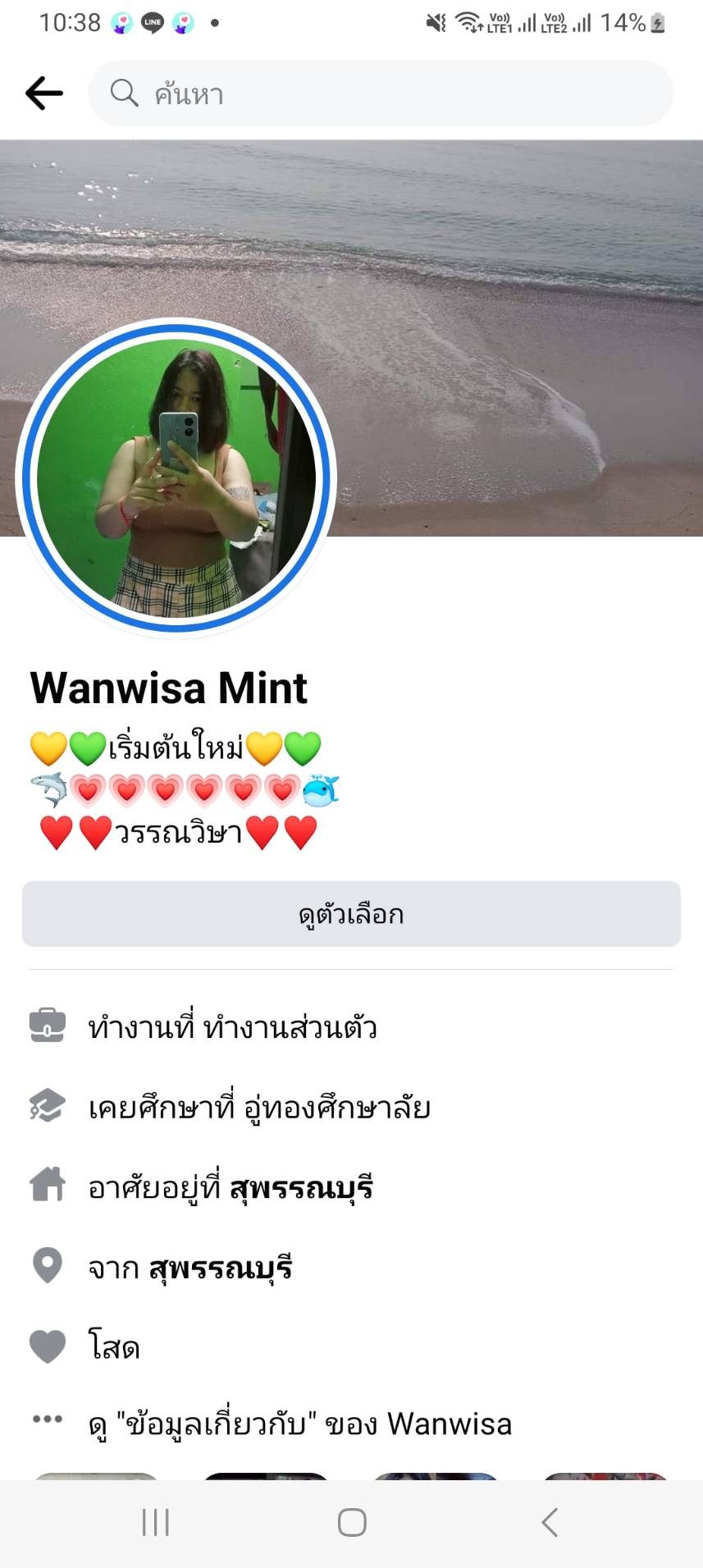Tap the ดูตัวเลือก button

pyautogui.click(x=351, y=914)
